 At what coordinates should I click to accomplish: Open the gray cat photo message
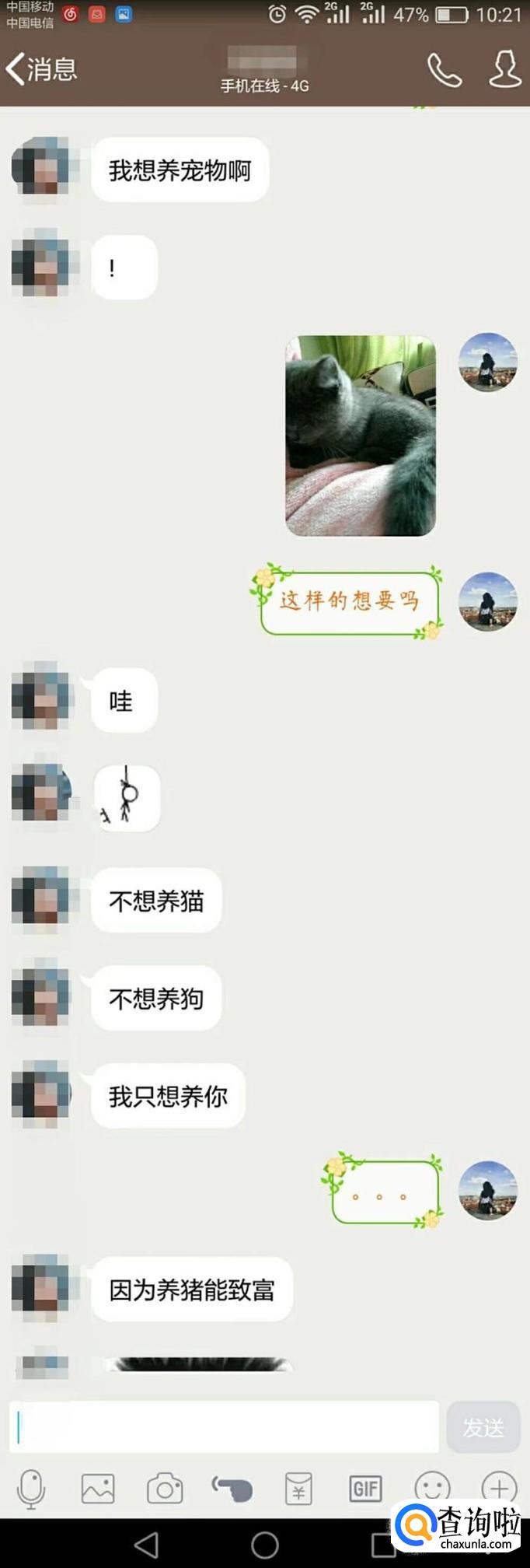[x=361, y=436]
